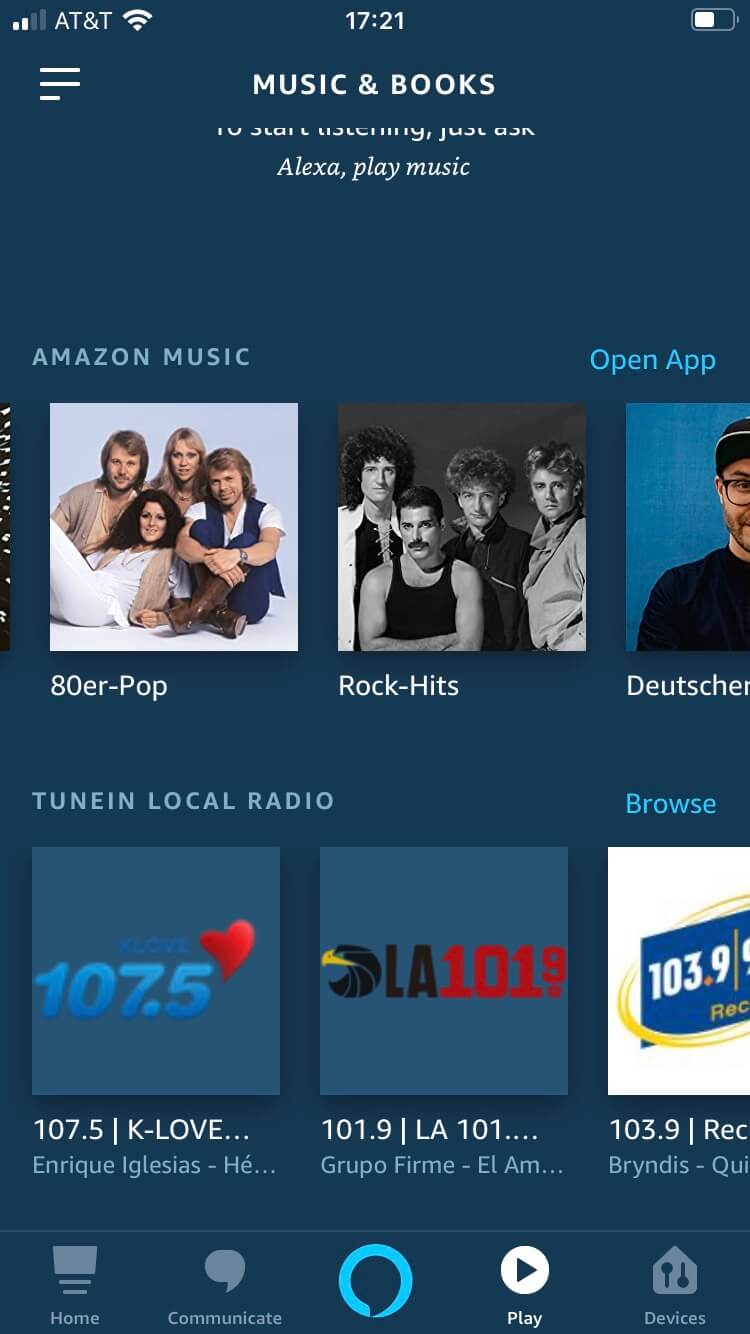This screenshot has width=750, height=1334.
Task: Play 107.5 K-LOVE radio station
Action: 156,971
